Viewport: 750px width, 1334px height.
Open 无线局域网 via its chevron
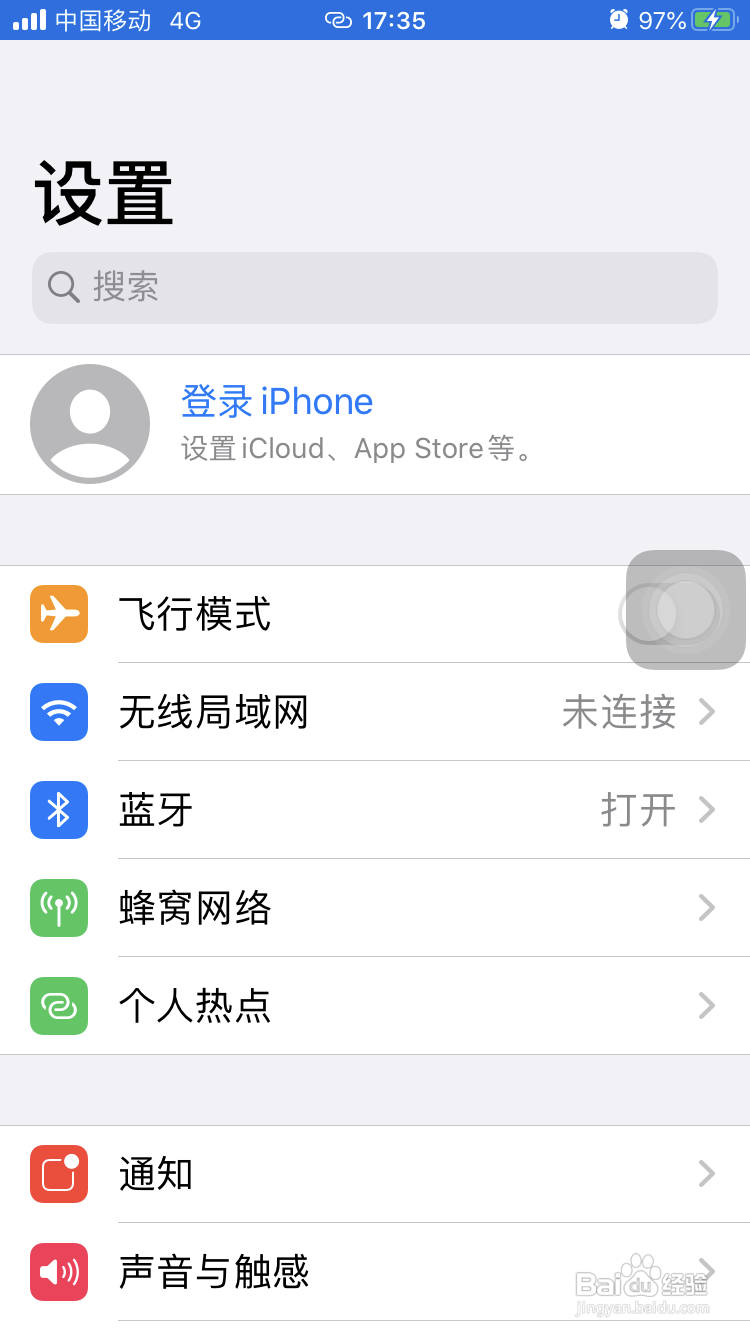point(707,712)
